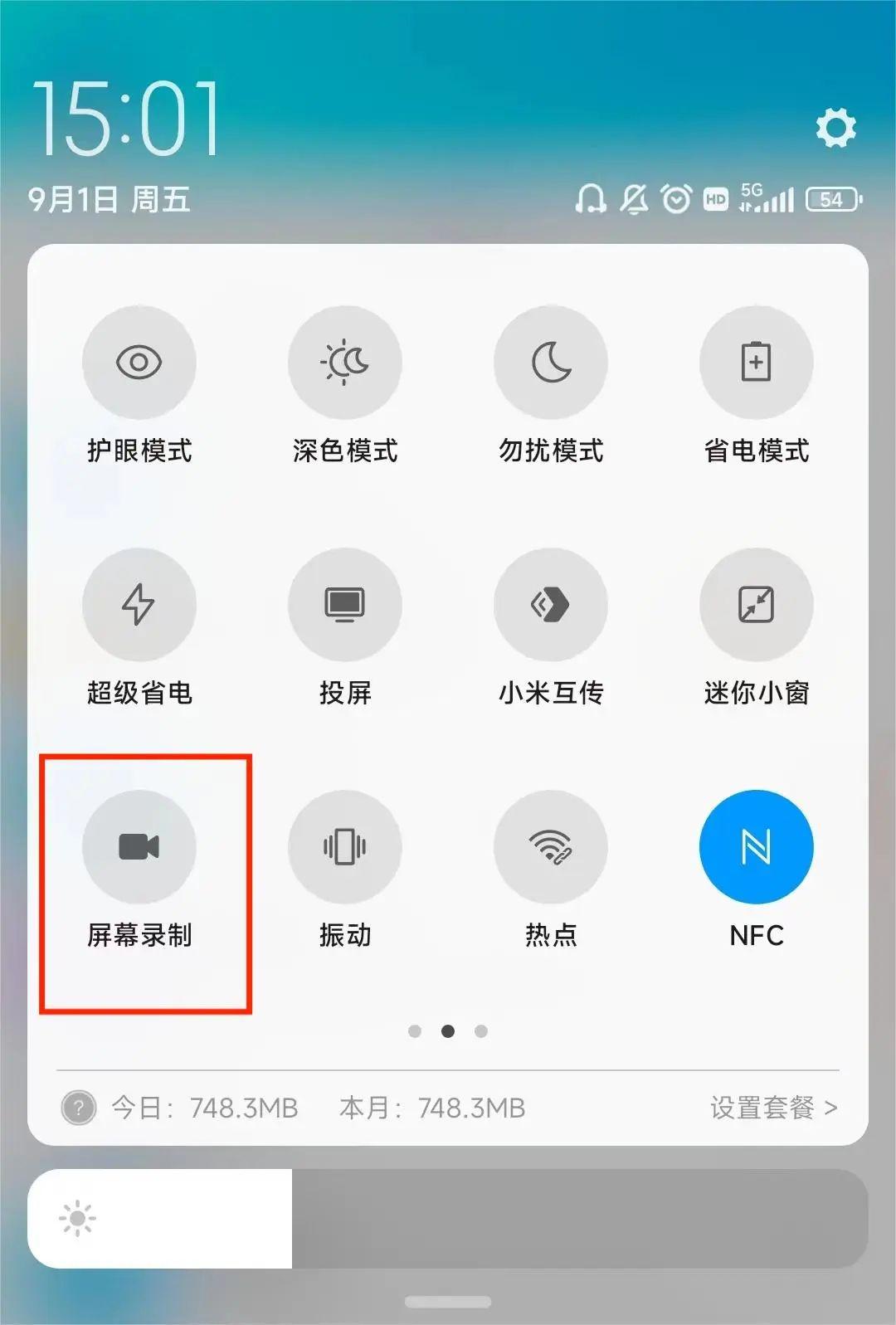Check the battery indicator showing 54
Screen dimensions: 896x1325
pos(832,199)
